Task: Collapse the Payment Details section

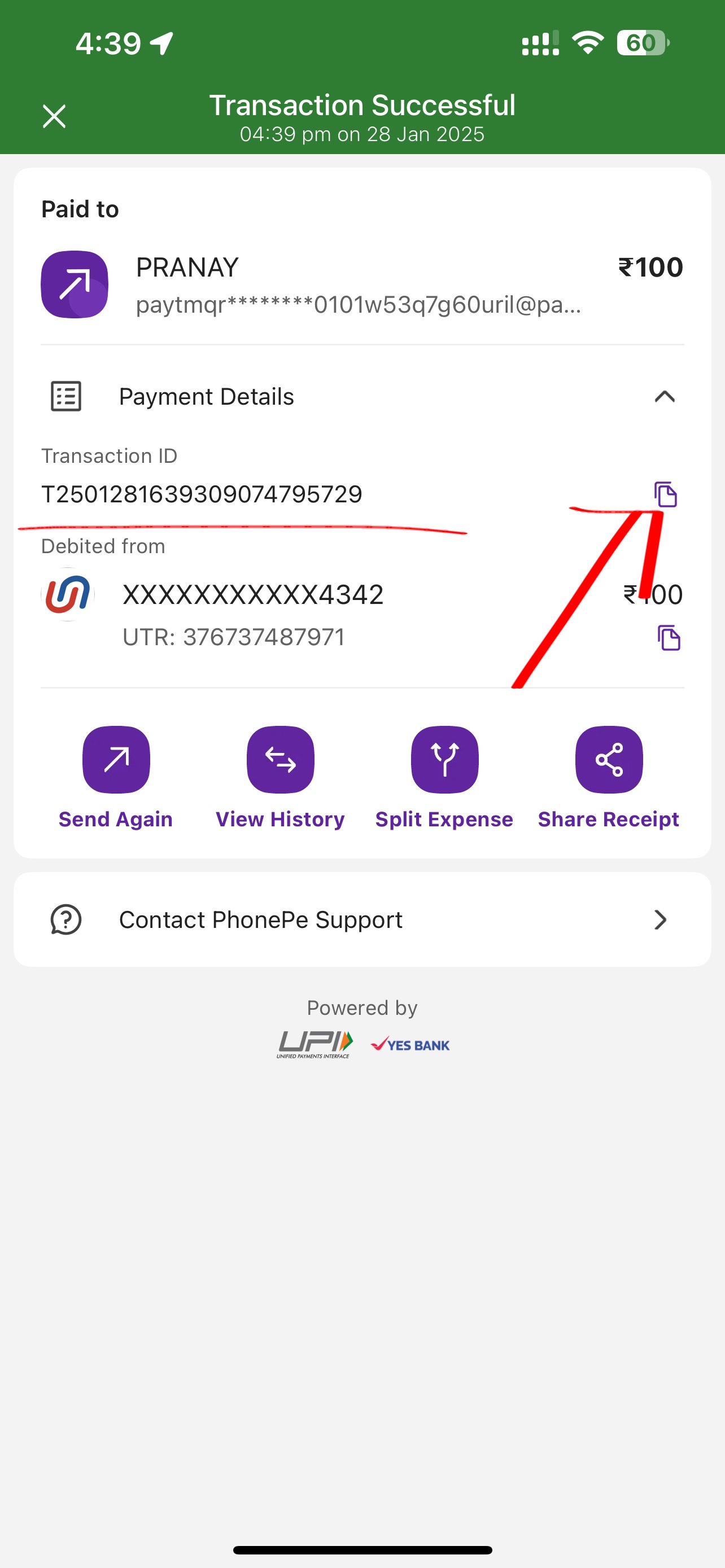Action: coord(664,397)
